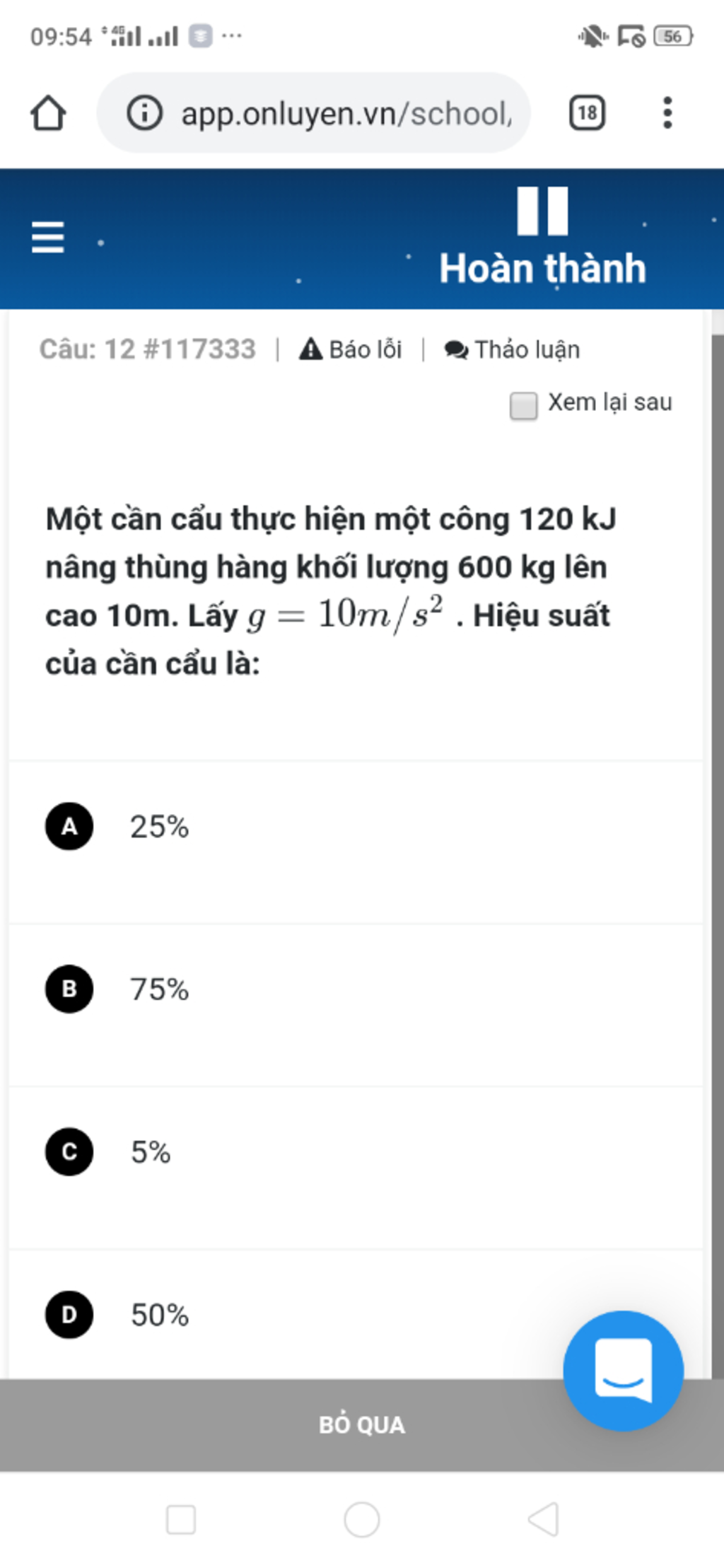This screenshot has width=724, height=1568.
Task: Check the Xem lại sau box
Action: click(x=523, y=406)
